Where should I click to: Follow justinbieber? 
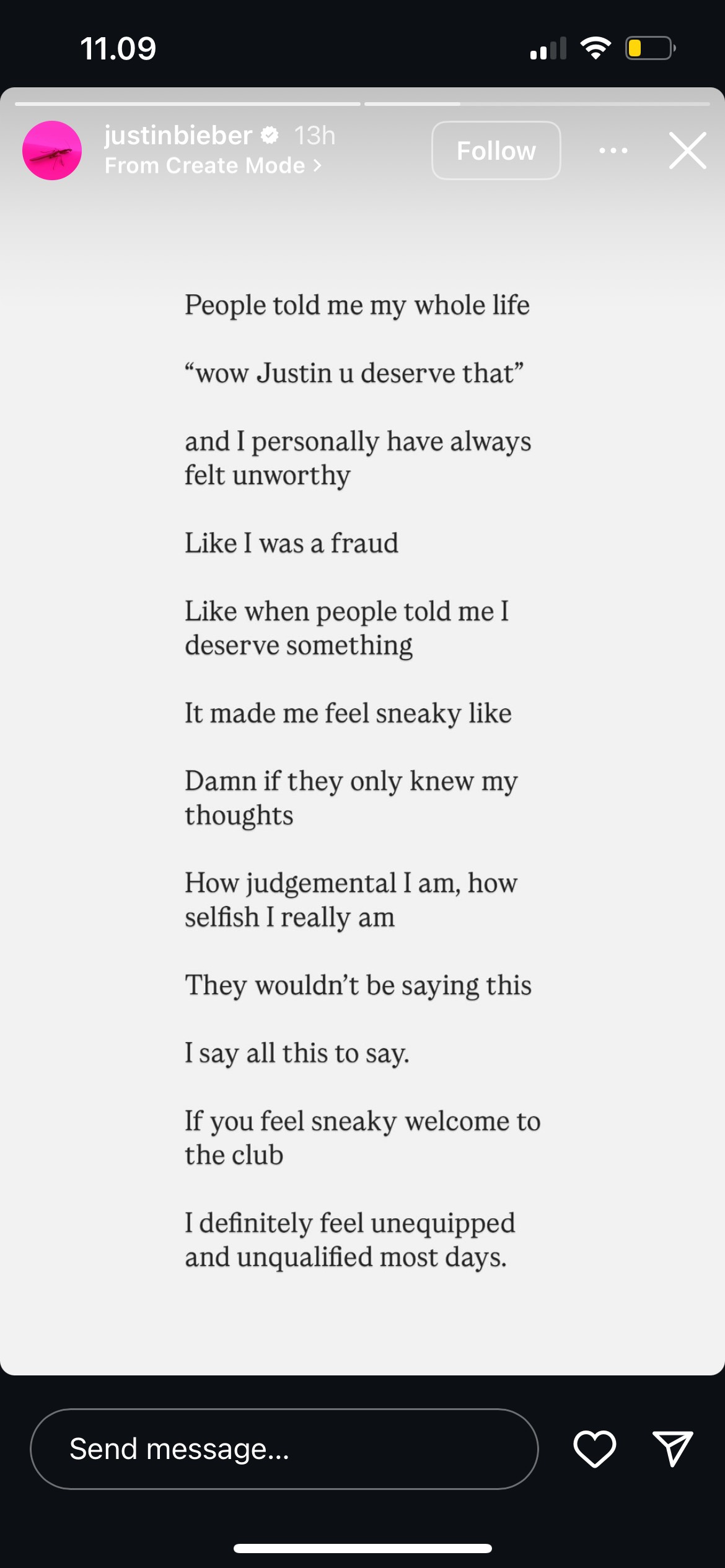[x=496, y=150]
